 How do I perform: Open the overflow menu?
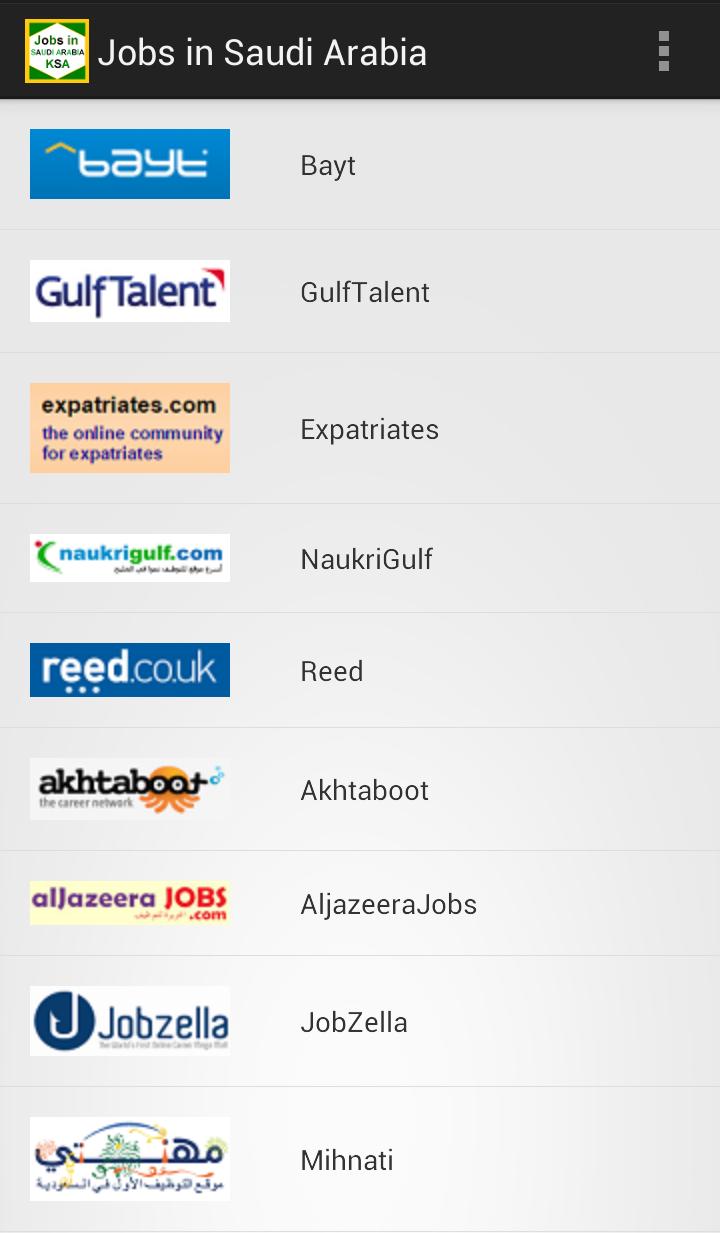pyautogui.click(x=663, y=50)
